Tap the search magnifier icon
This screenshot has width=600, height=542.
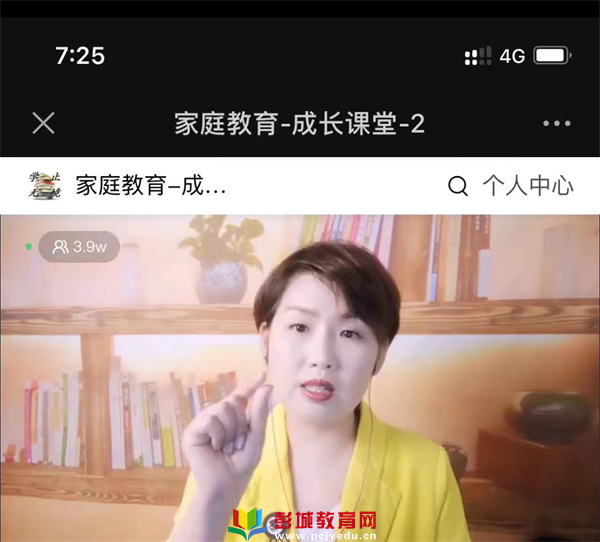coord(458,186)
